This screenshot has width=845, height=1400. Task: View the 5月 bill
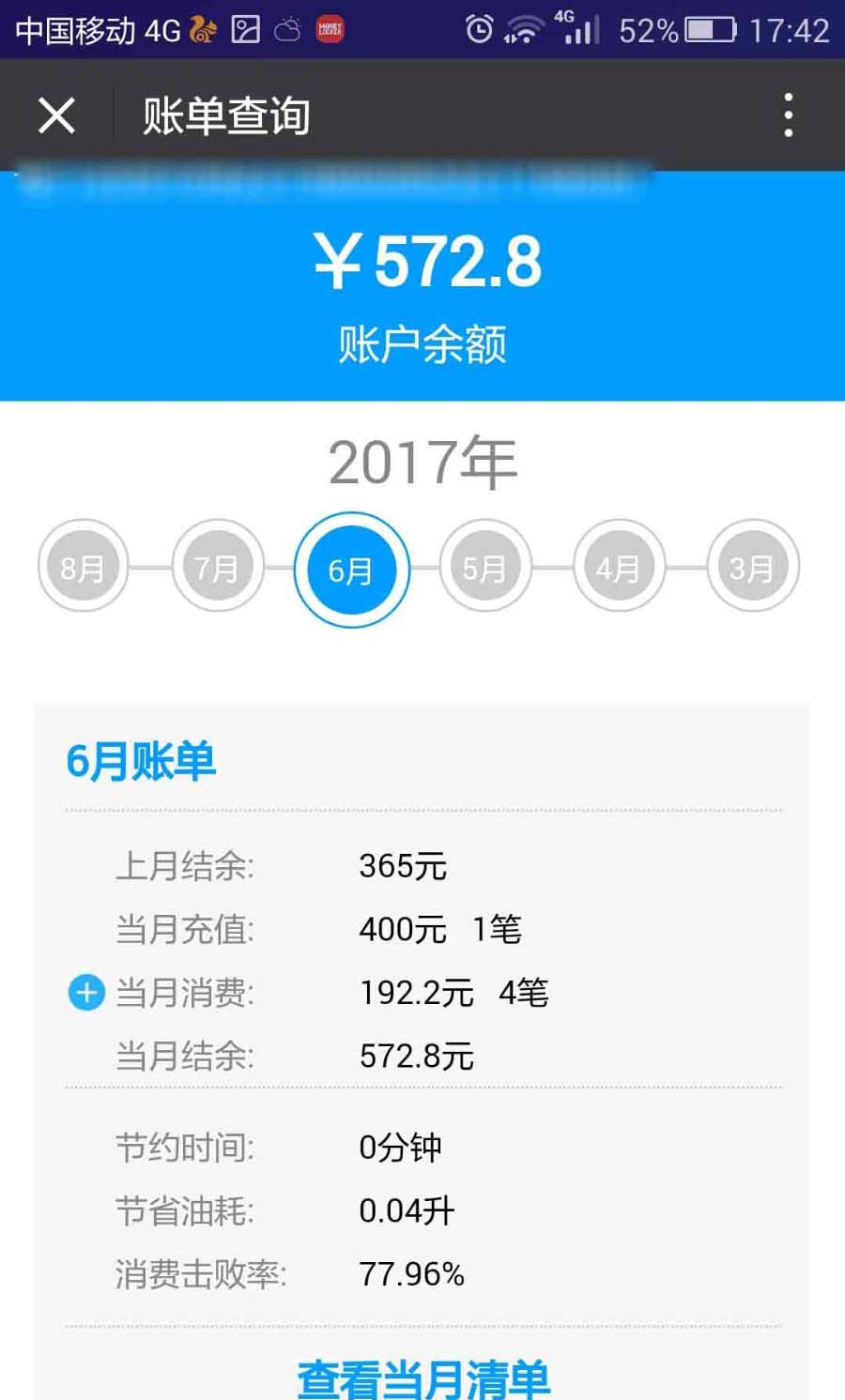pos(484,567)
